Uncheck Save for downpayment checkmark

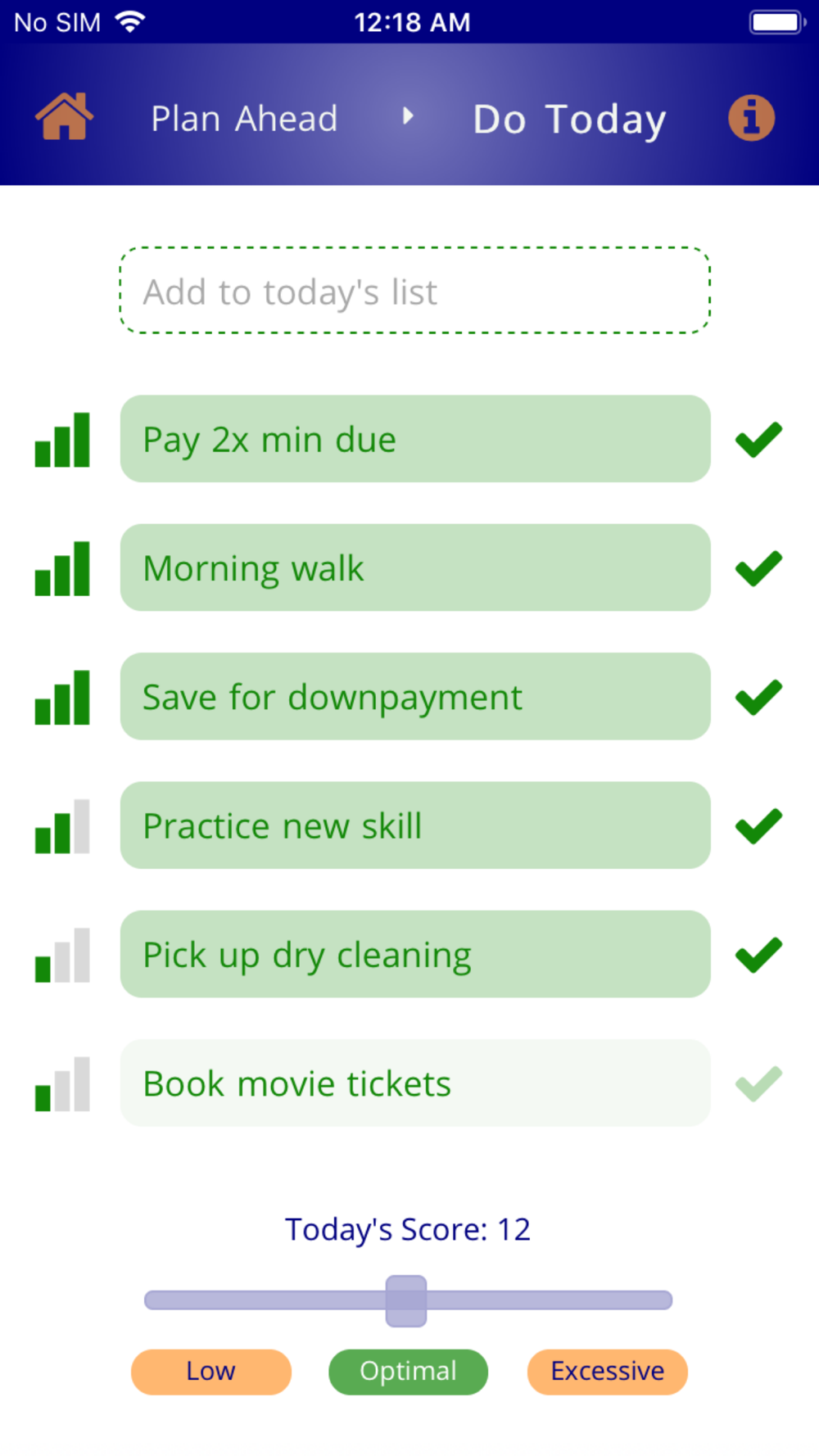tap(758, 697)
